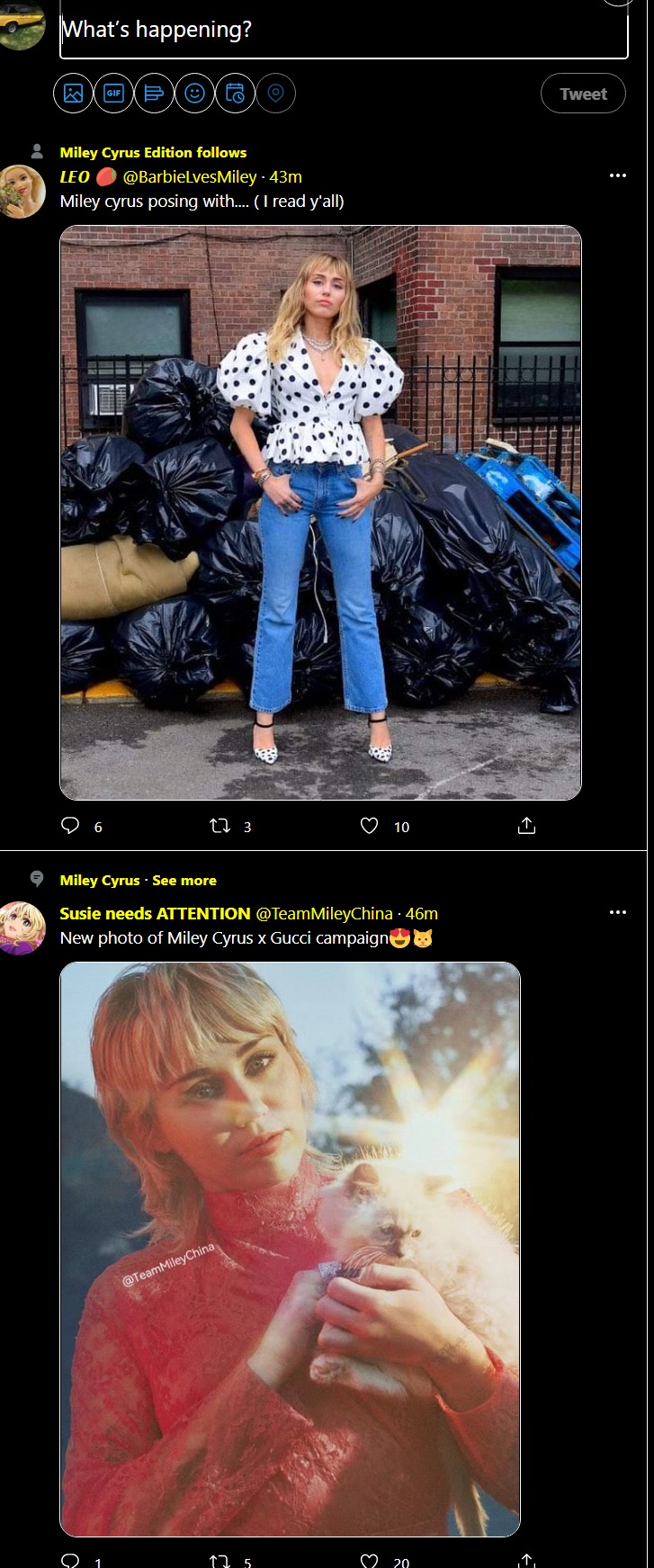Viewport: 654px width, 1568px height.
Task: Open the GIF picker
Action: [113, 94]
